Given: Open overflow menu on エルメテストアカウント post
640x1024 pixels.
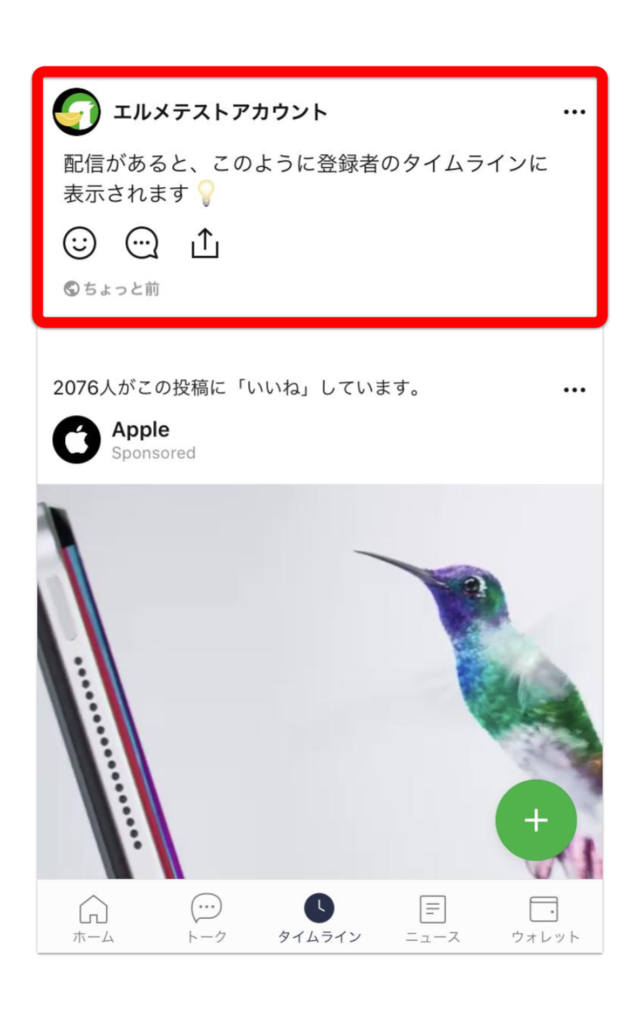Looking at the screenshot, I should click(x=574, y=112).
